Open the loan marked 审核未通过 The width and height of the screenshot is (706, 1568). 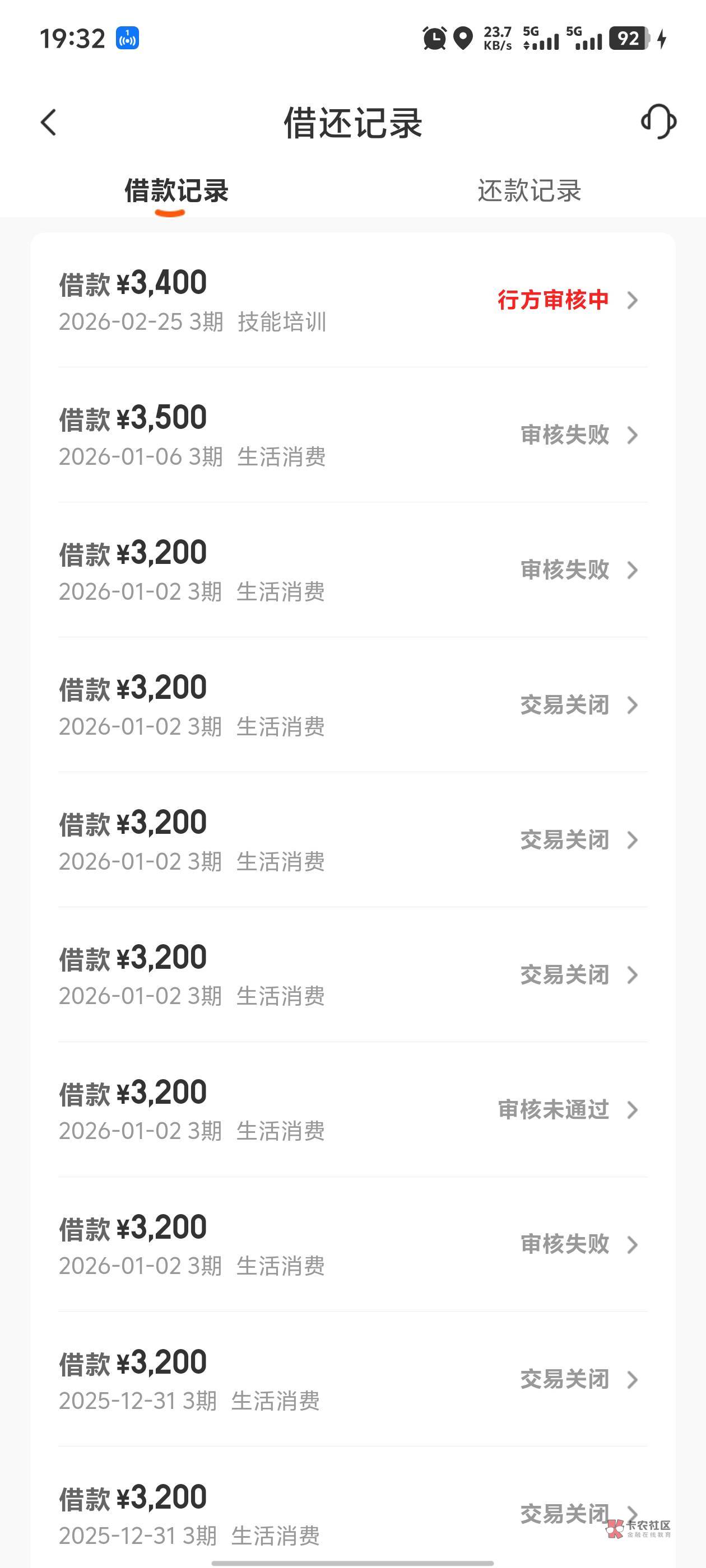click(352, 1110)
